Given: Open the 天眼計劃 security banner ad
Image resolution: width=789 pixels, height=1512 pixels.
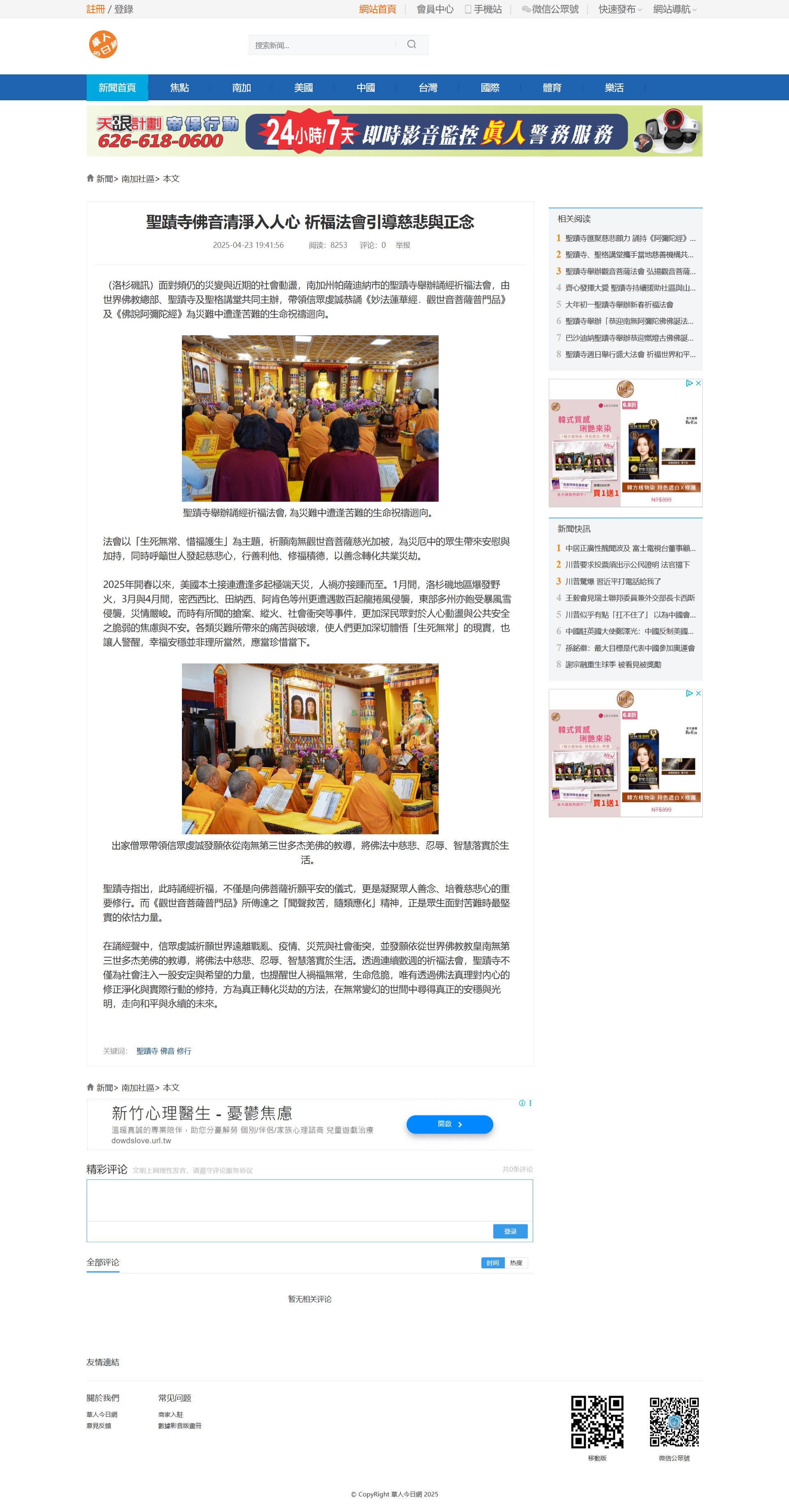Looking at the screenshot, I should [394, 131].
